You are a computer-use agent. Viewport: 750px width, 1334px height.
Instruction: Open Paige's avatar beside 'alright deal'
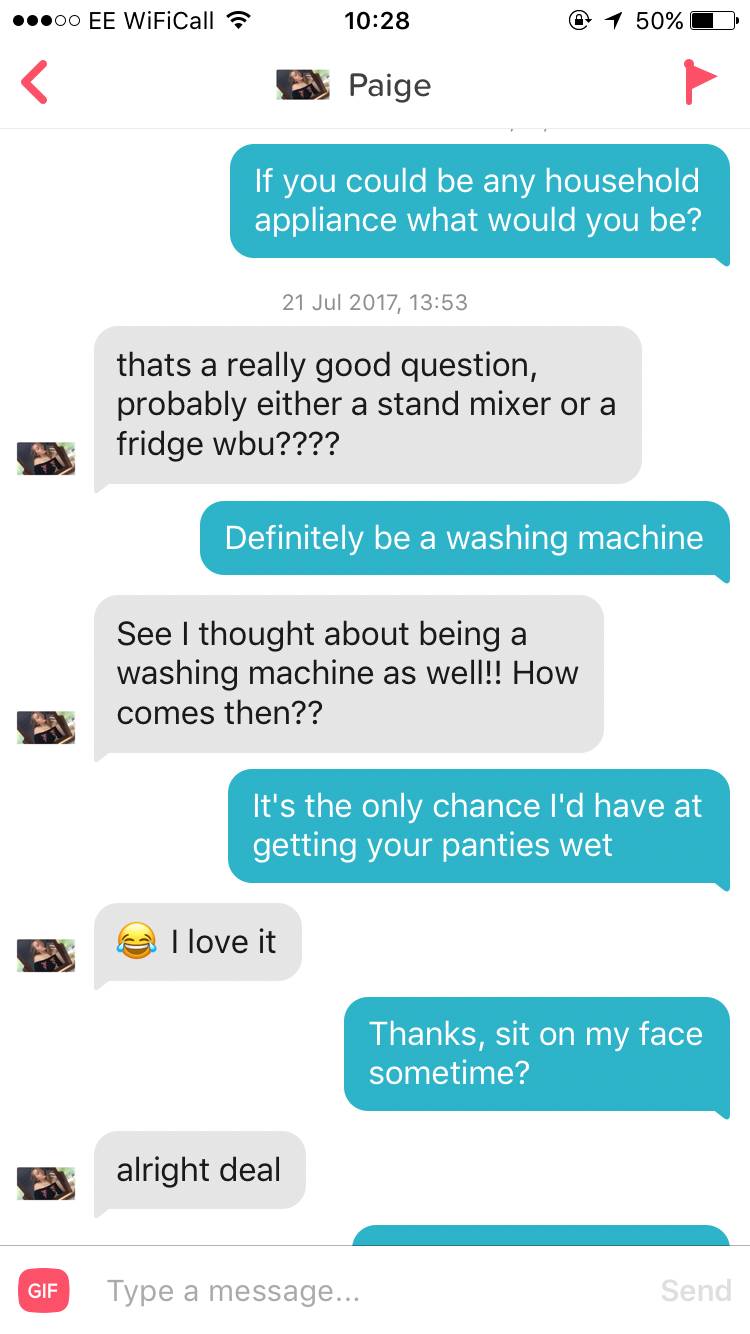pyautogui.click(x=46, y=1183)
